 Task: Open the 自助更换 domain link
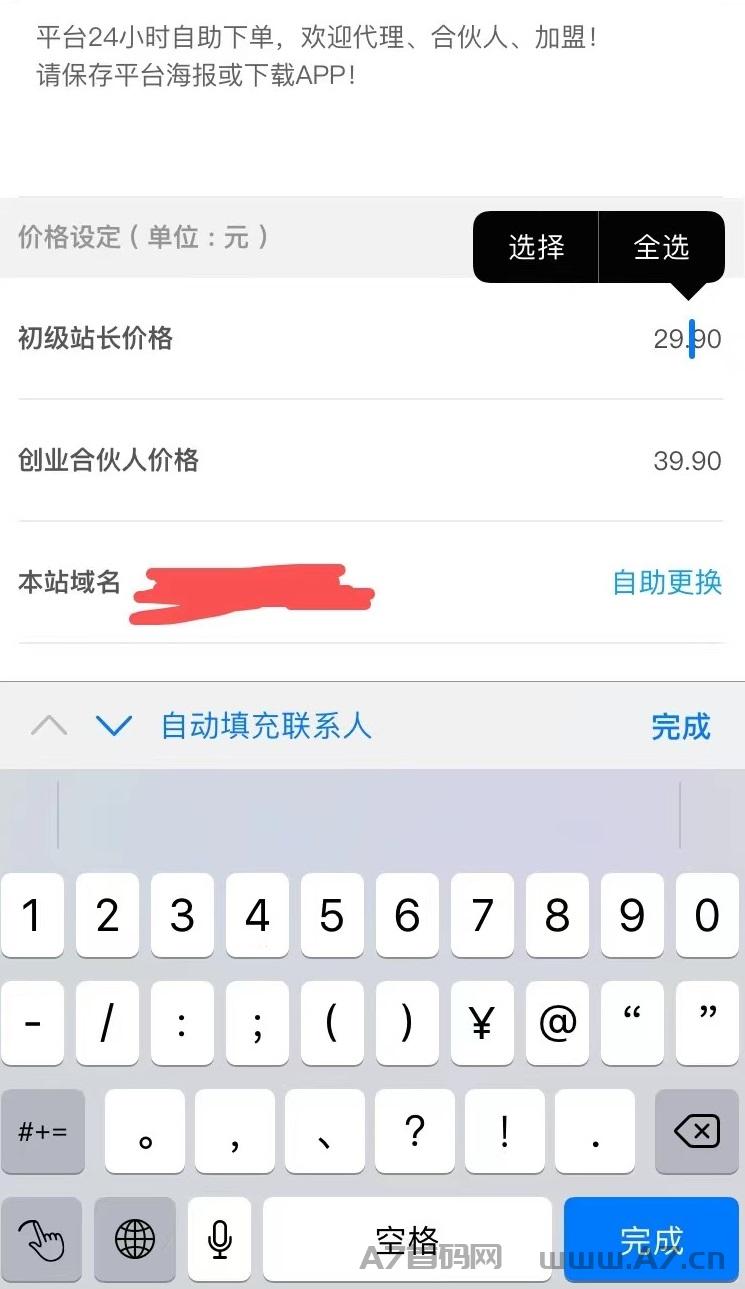[667, 582]
